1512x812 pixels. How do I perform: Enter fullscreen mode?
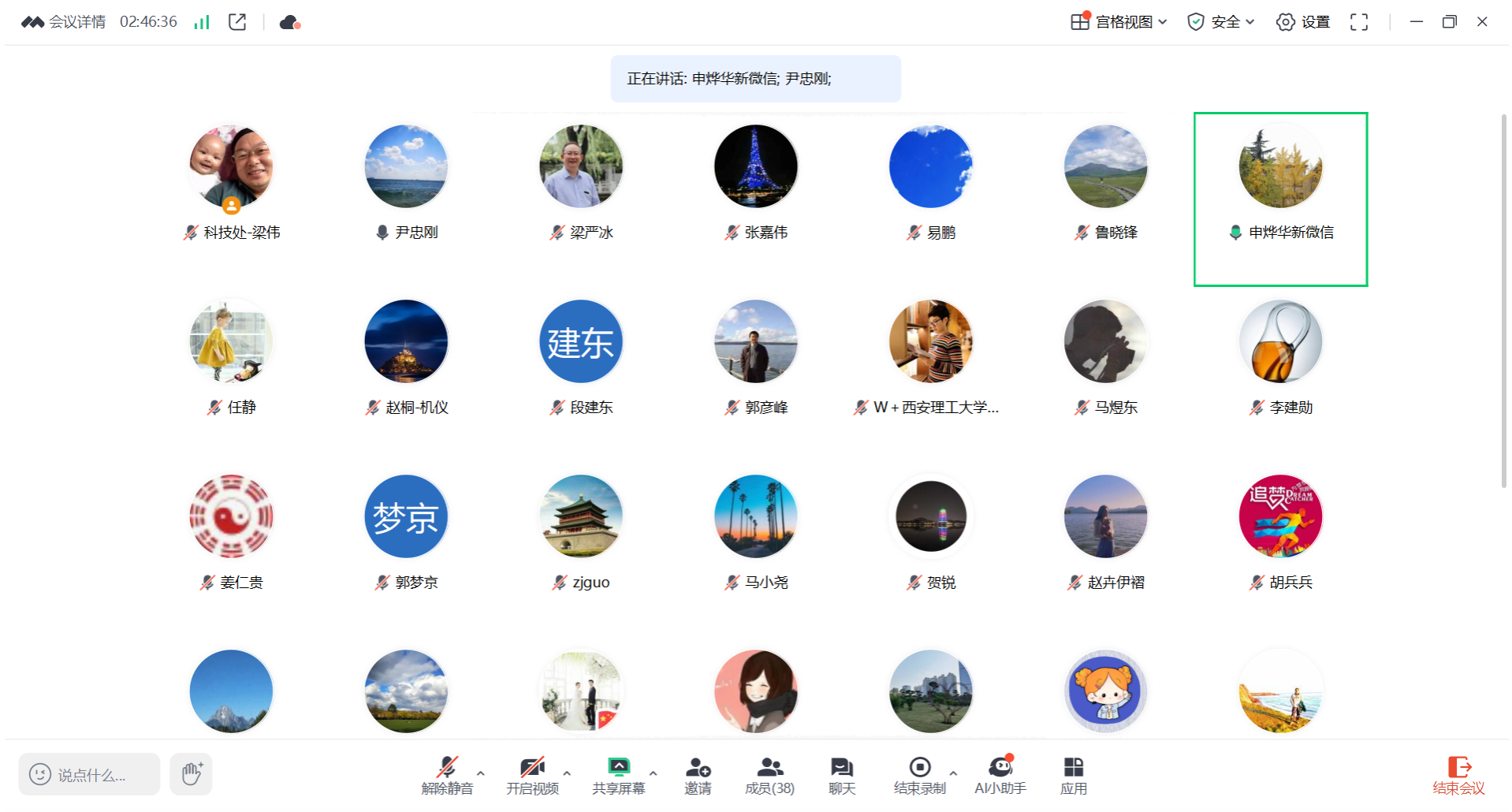(x=1358, y=22)
